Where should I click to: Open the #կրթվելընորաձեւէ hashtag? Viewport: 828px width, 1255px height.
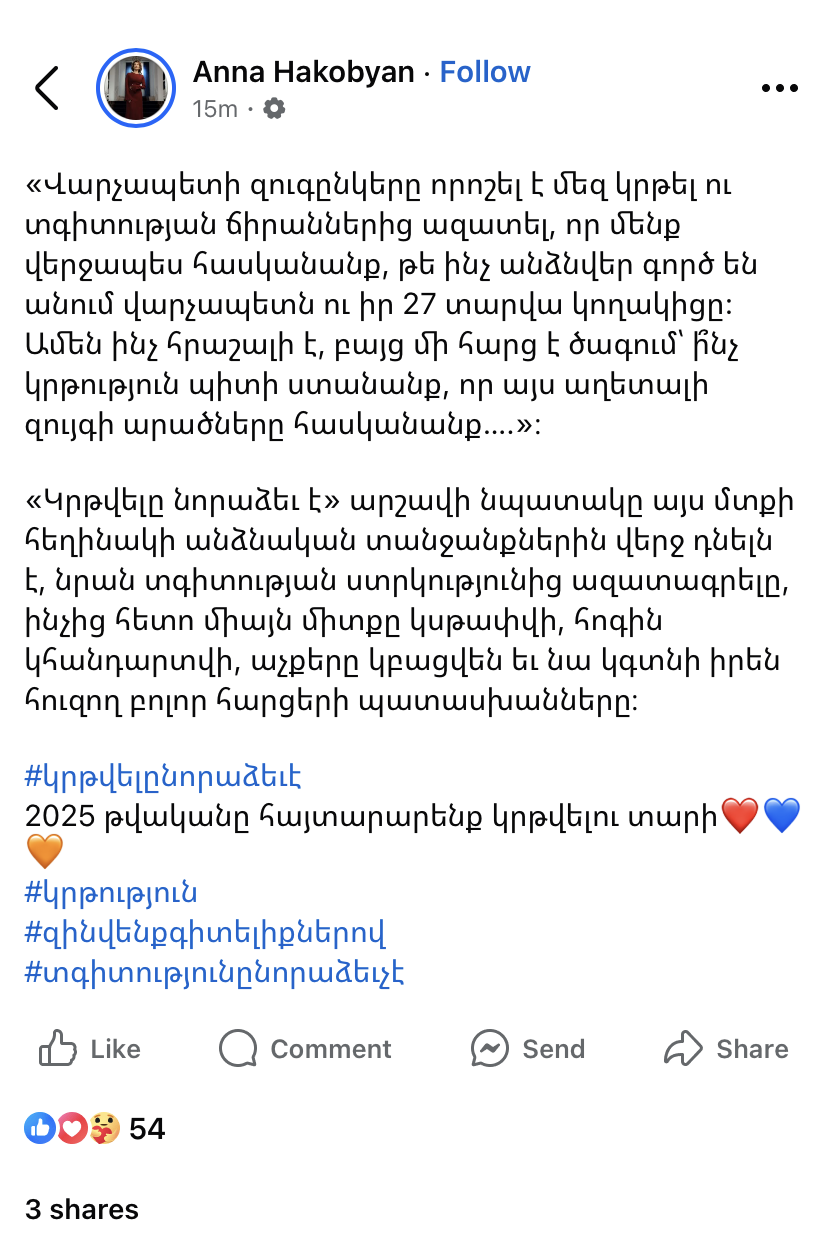(x=163, y=776)
